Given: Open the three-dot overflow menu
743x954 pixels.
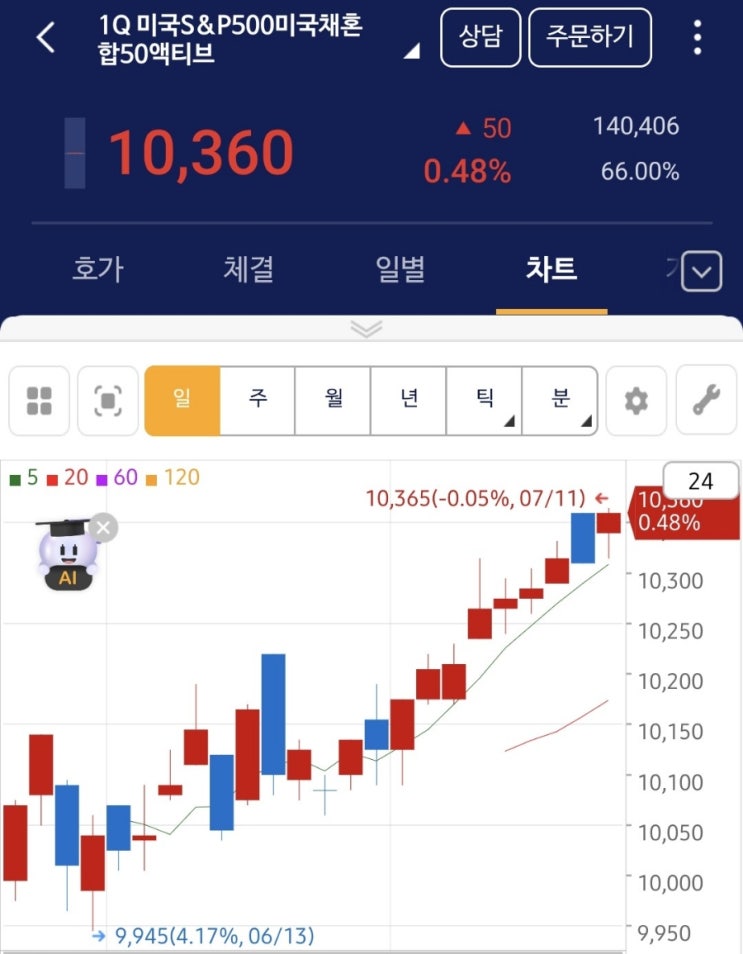Looking at the screenshot, I should (695, 38).
